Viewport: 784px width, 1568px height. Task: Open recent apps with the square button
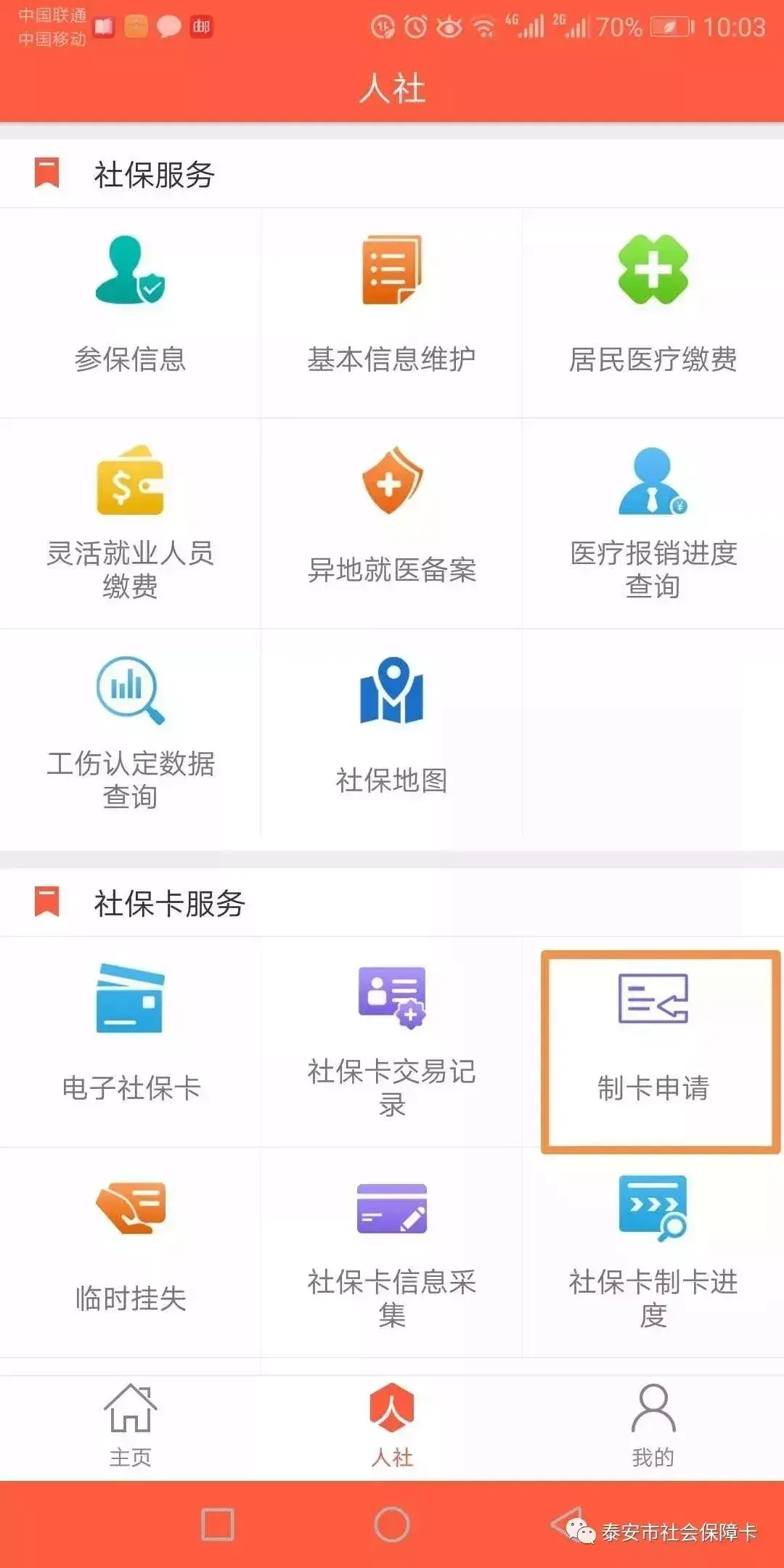(218, 1524)
